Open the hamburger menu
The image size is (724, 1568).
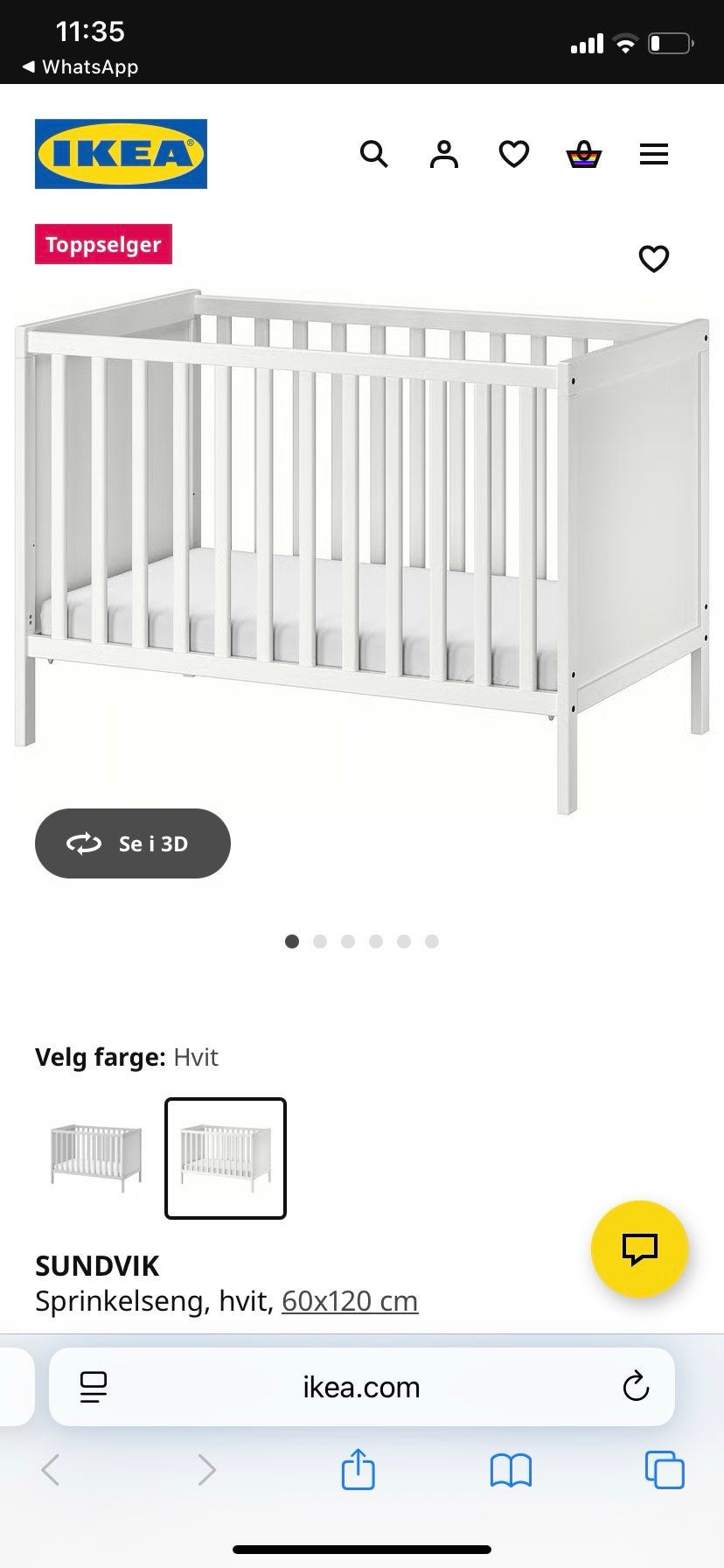click(654, 155)
